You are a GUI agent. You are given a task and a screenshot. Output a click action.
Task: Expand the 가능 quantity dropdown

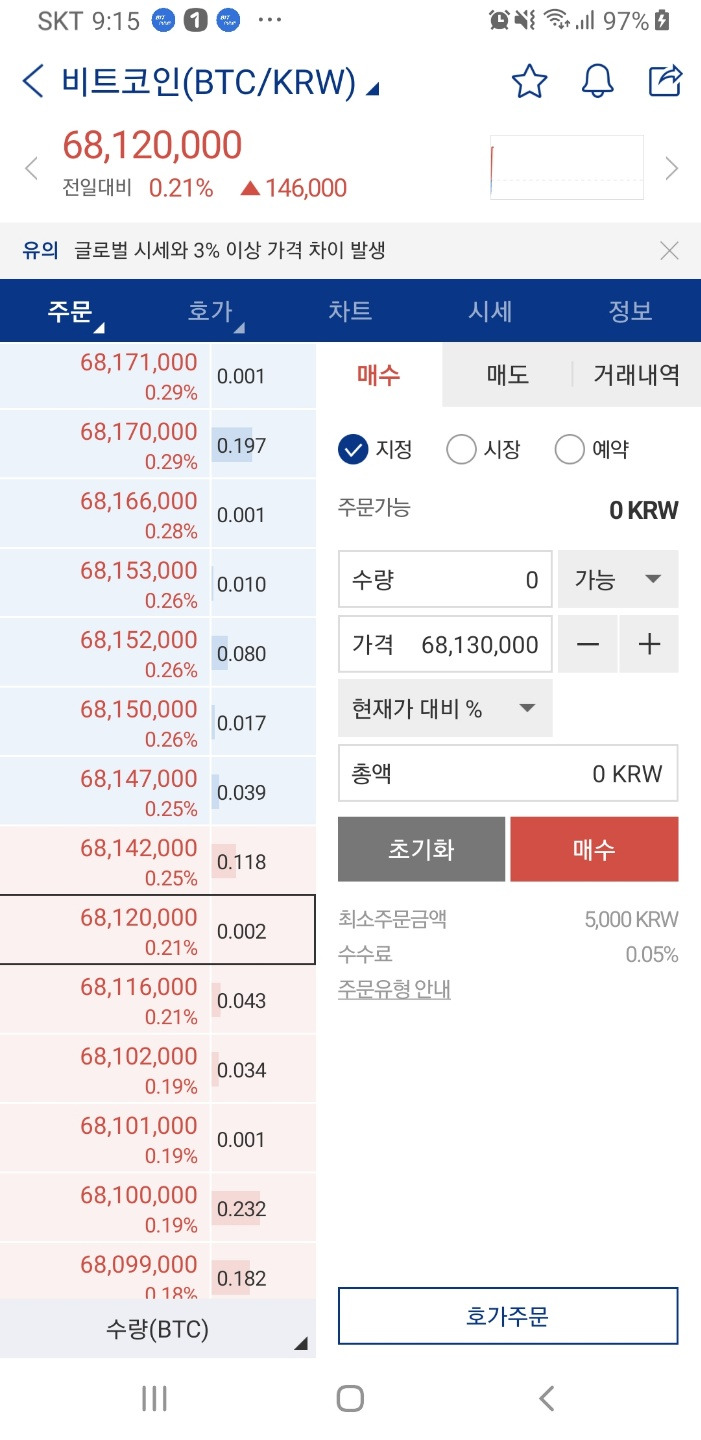618,579
